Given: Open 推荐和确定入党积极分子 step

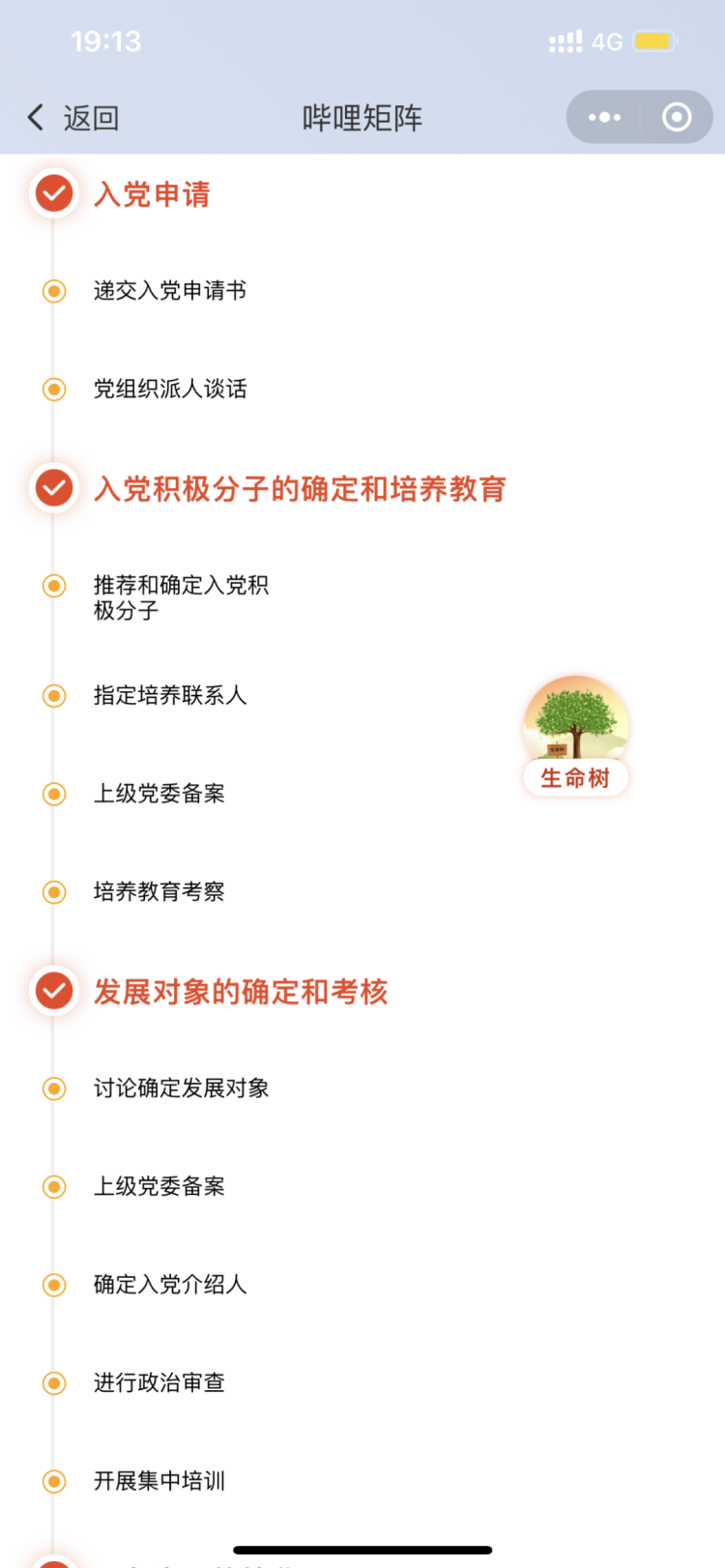Looking at the screenshot, I should 180,596.
